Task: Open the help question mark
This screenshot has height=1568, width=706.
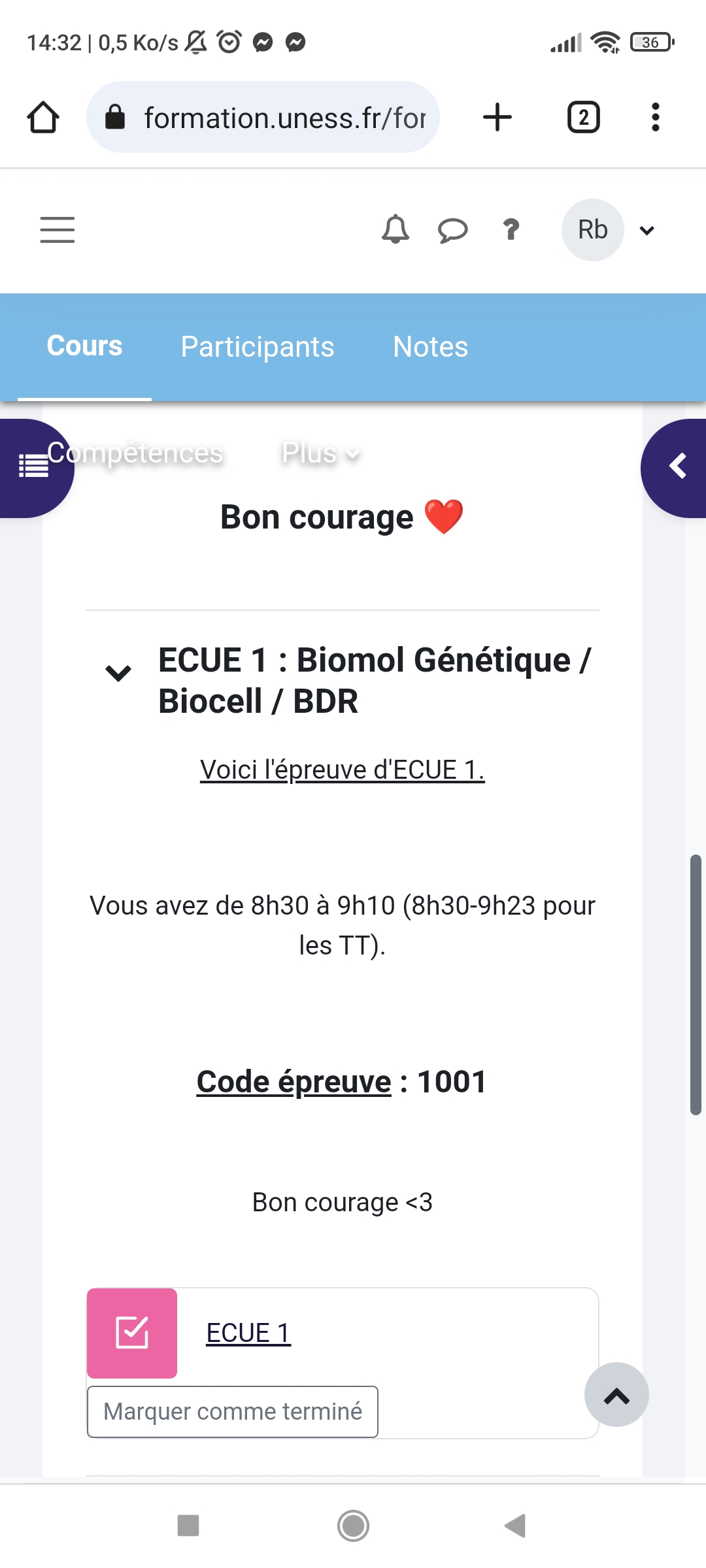Action: click(511, 230)
